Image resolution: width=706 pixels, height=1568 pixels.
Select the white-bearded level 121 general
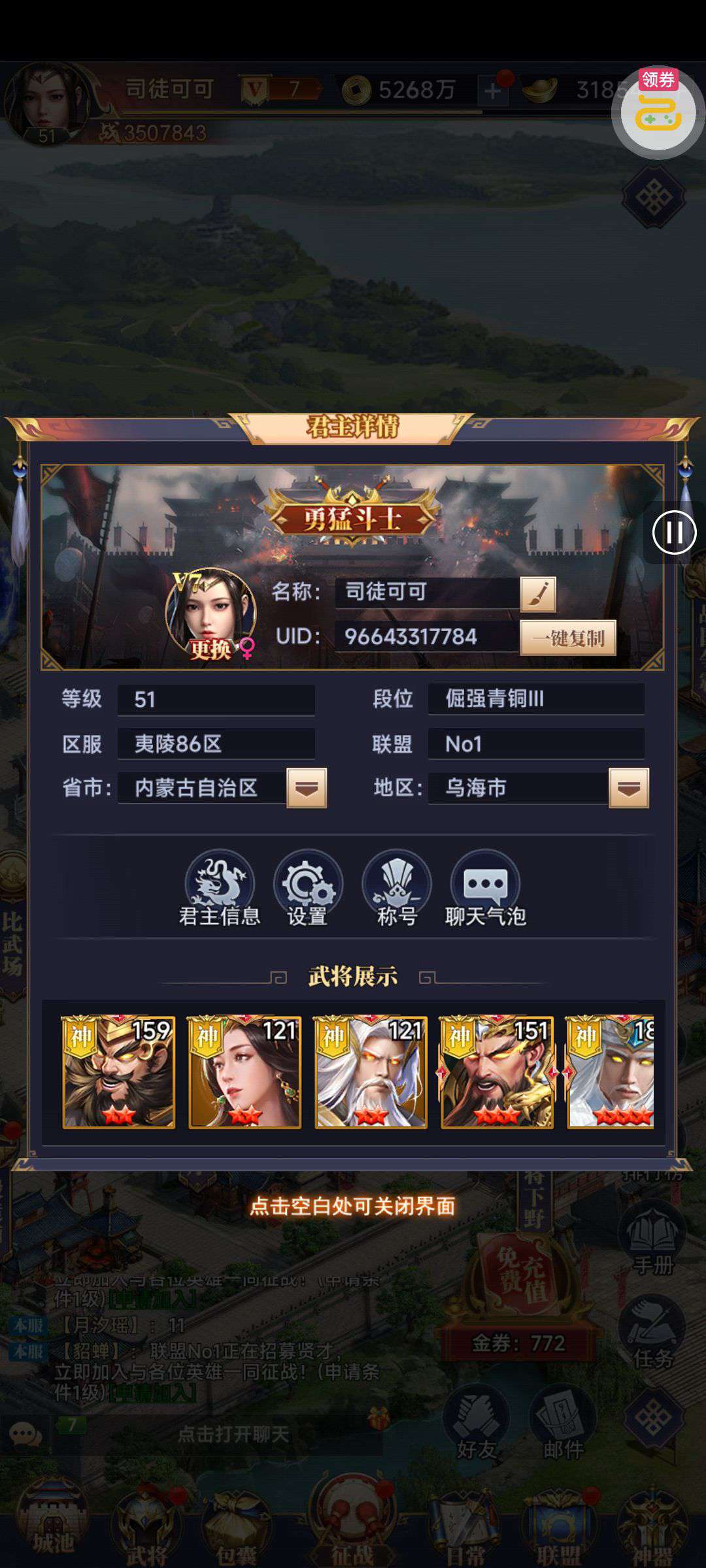[371, 1072]
